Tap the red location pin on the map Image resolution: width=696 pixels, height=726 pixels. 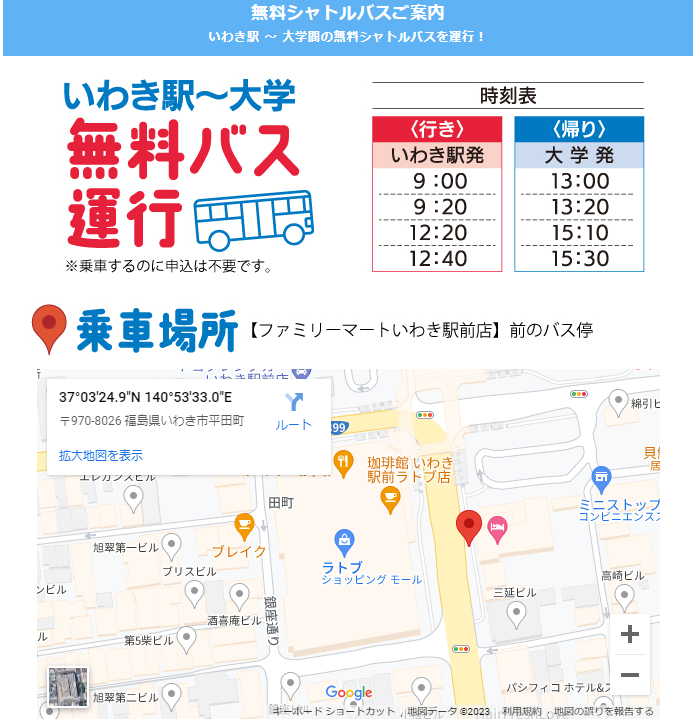[468, 526]
